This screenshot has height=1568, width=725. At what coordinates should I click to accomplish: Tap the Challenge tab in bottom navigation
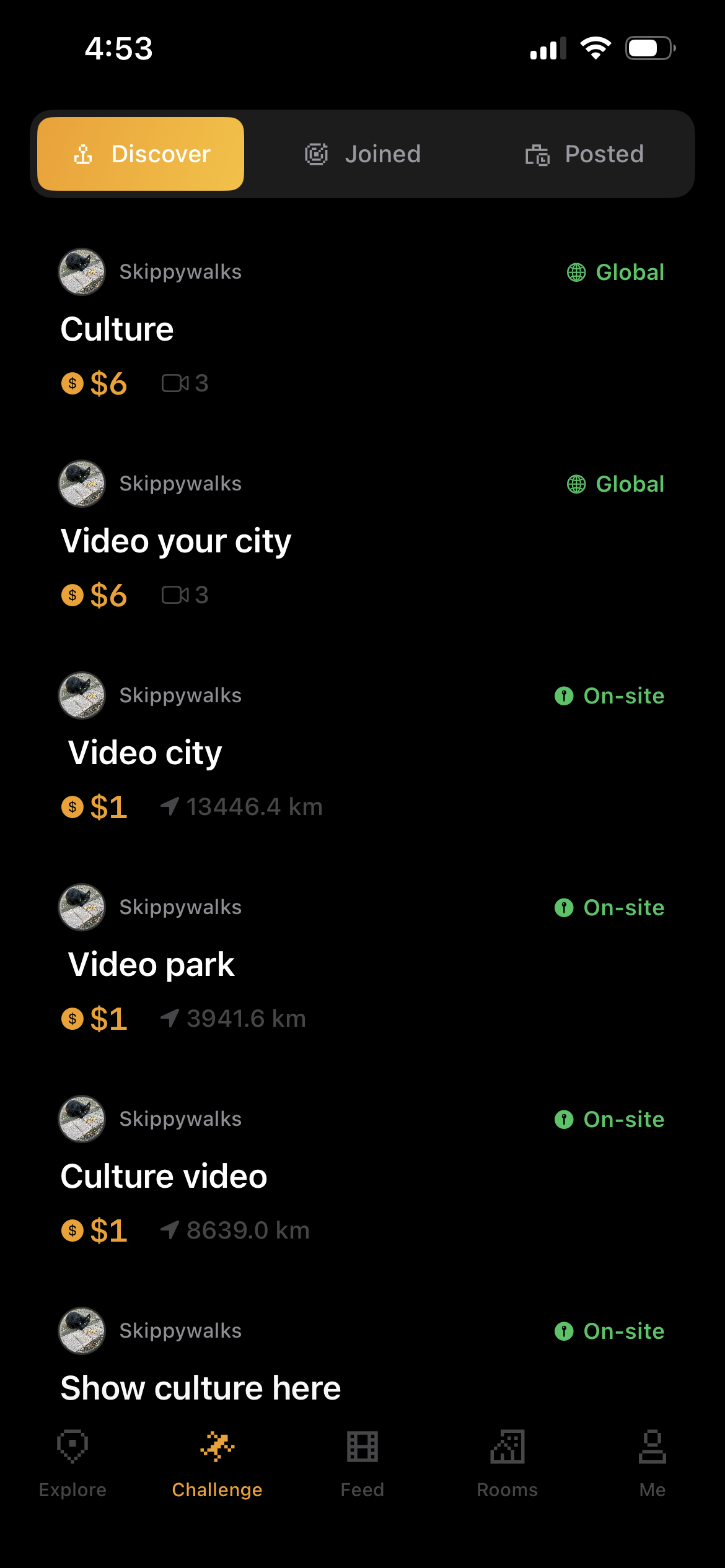pyautogui.click(x=217, y=1463)
